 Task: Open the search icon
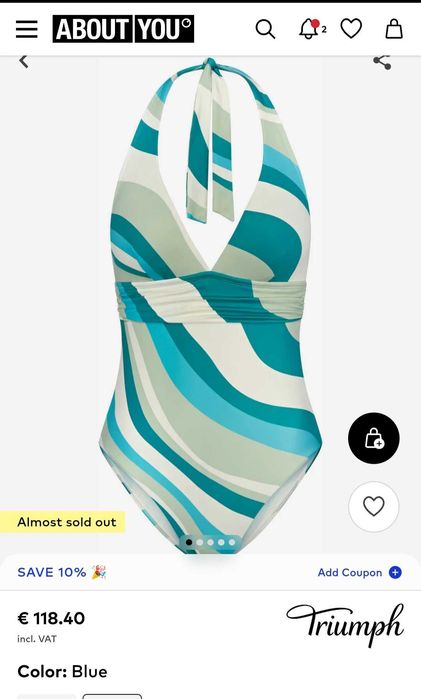point(265,29)
